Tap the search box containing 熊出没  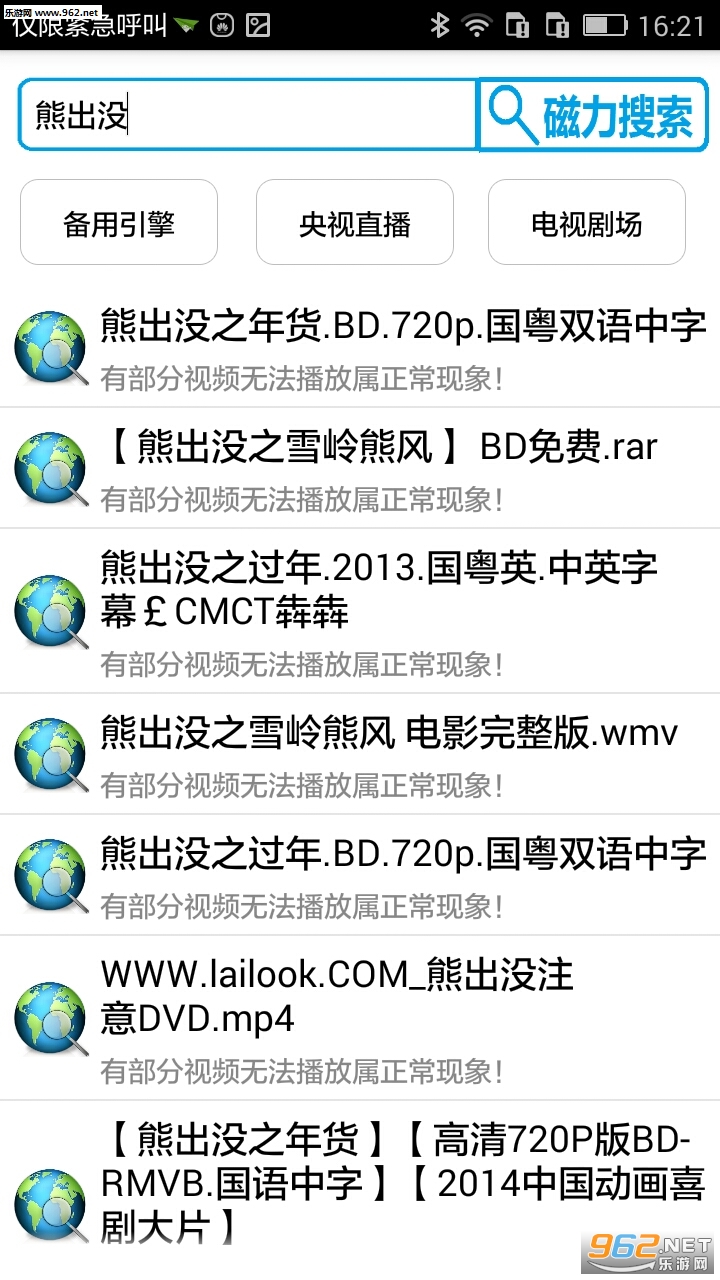point(248,116)
